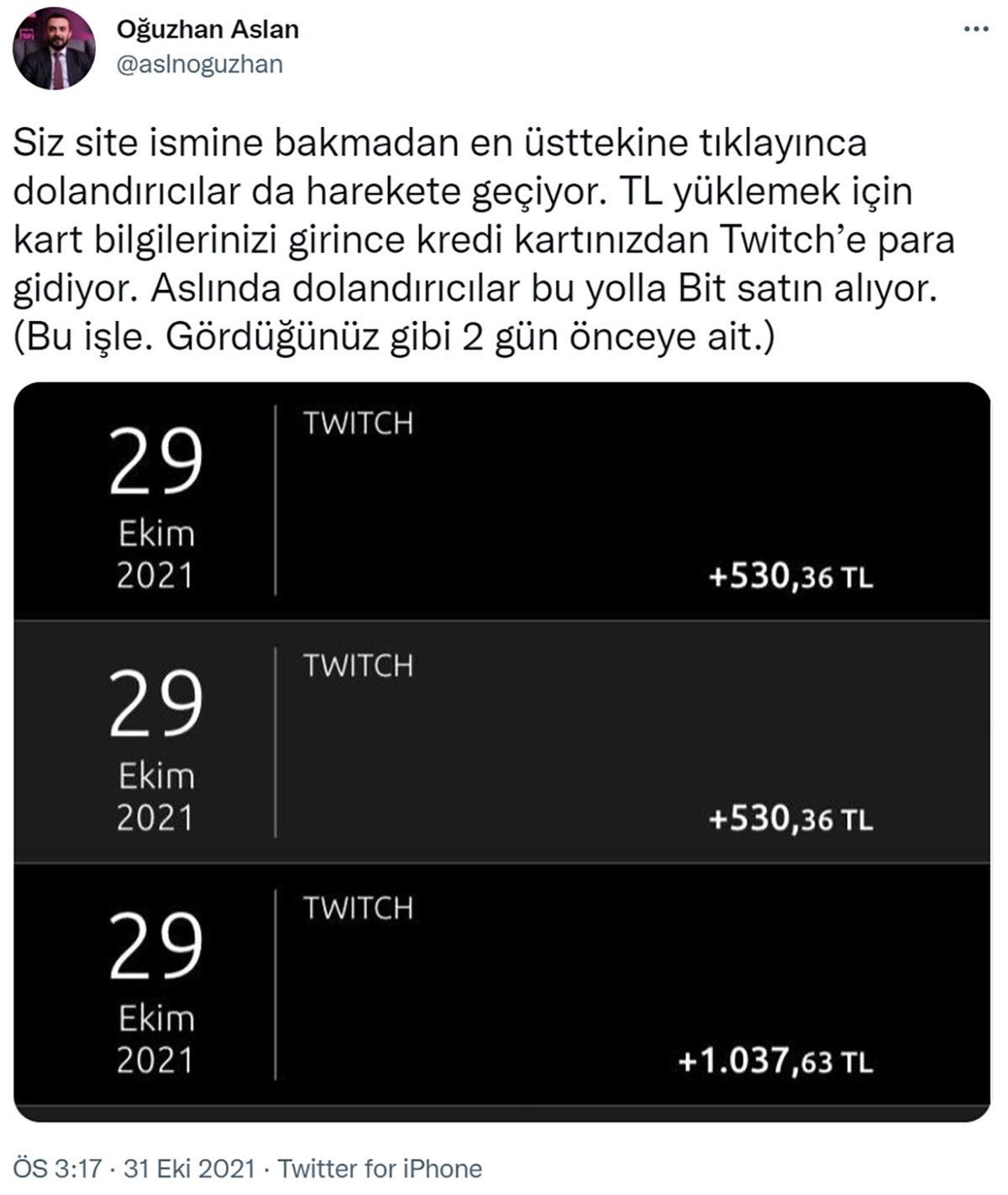
Task: Open the first TWITCH transaction entry
Action: click(x=504, y=496)
